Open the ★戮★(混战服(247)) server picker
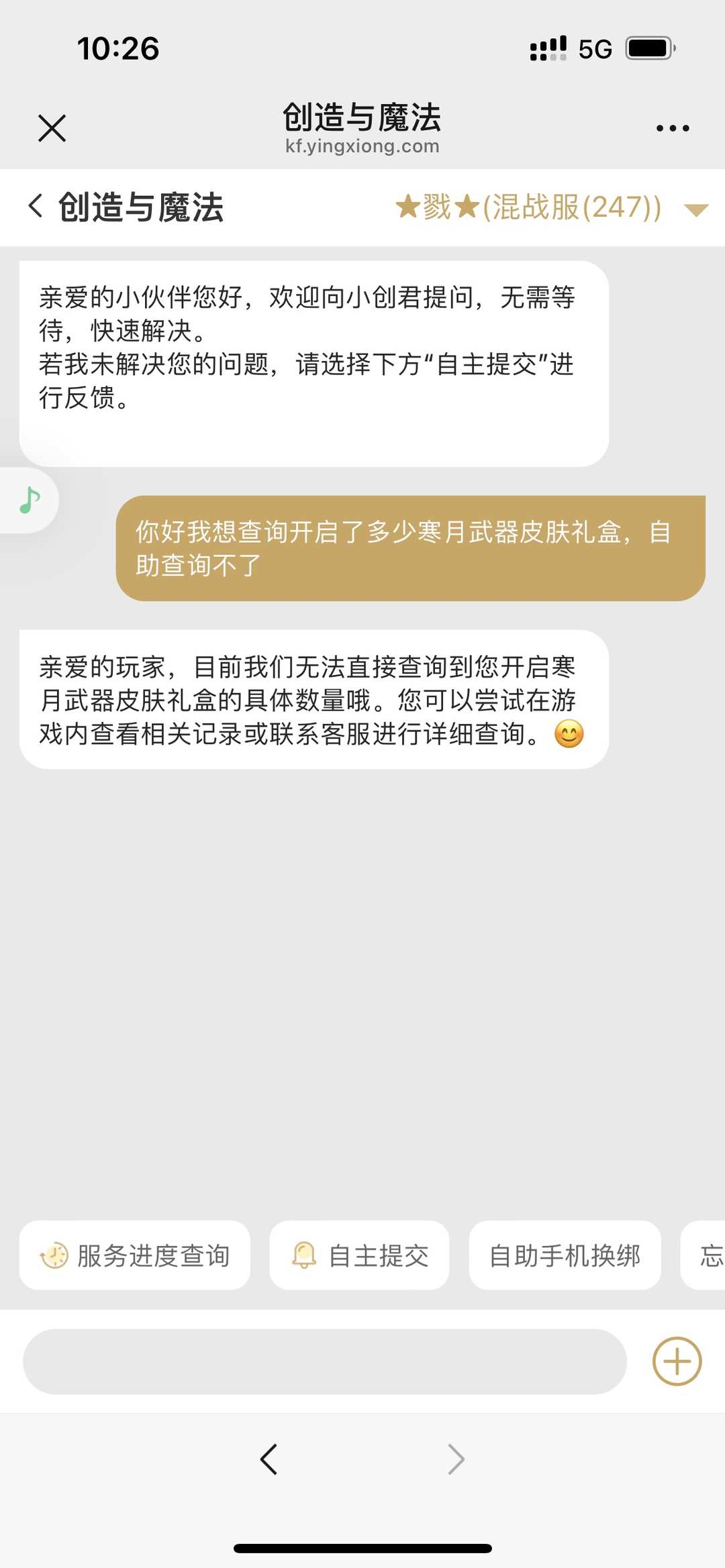Screen dimensions: 725x1568 tap(527, 208)
